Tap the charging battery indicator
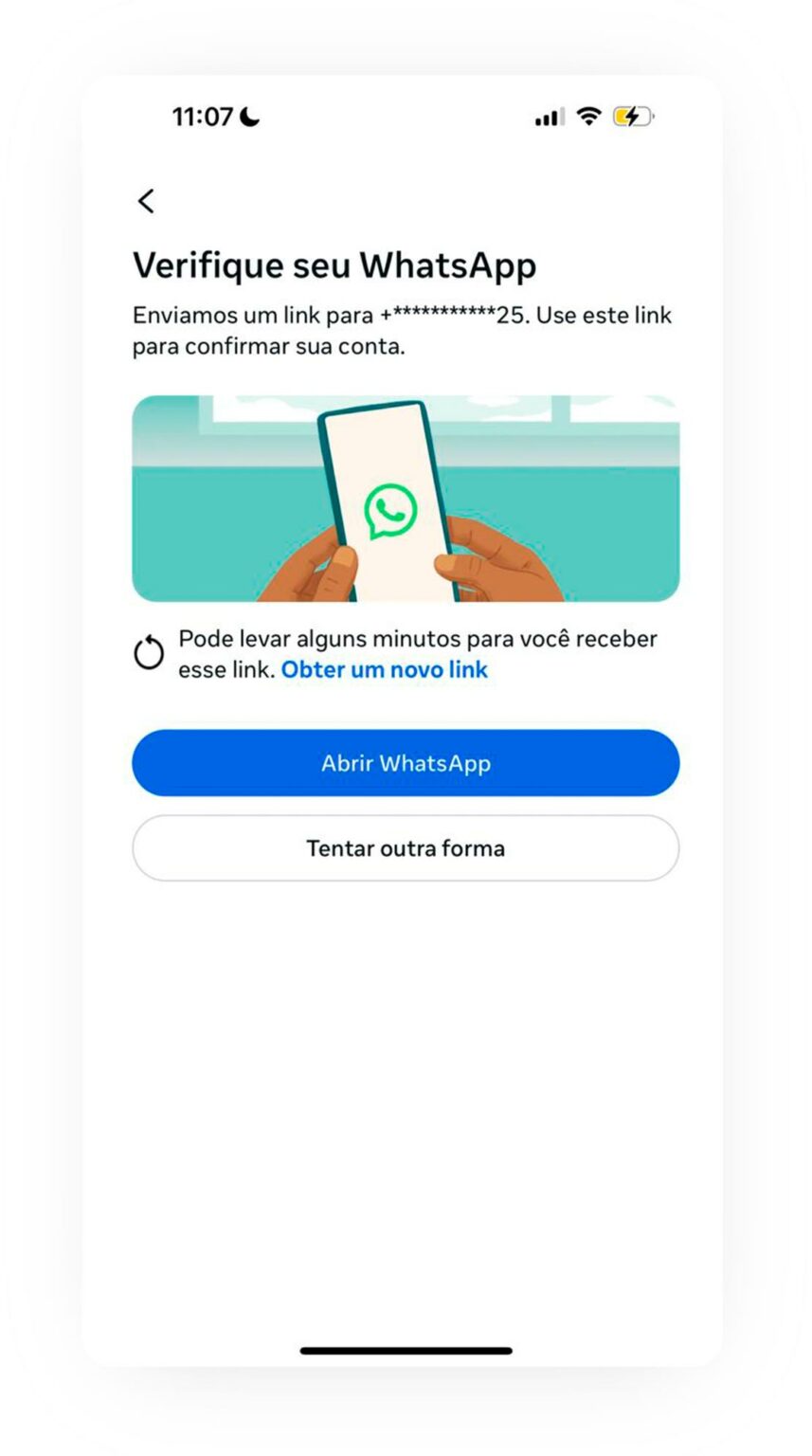 pyautogui.click(x=632, y=117)
